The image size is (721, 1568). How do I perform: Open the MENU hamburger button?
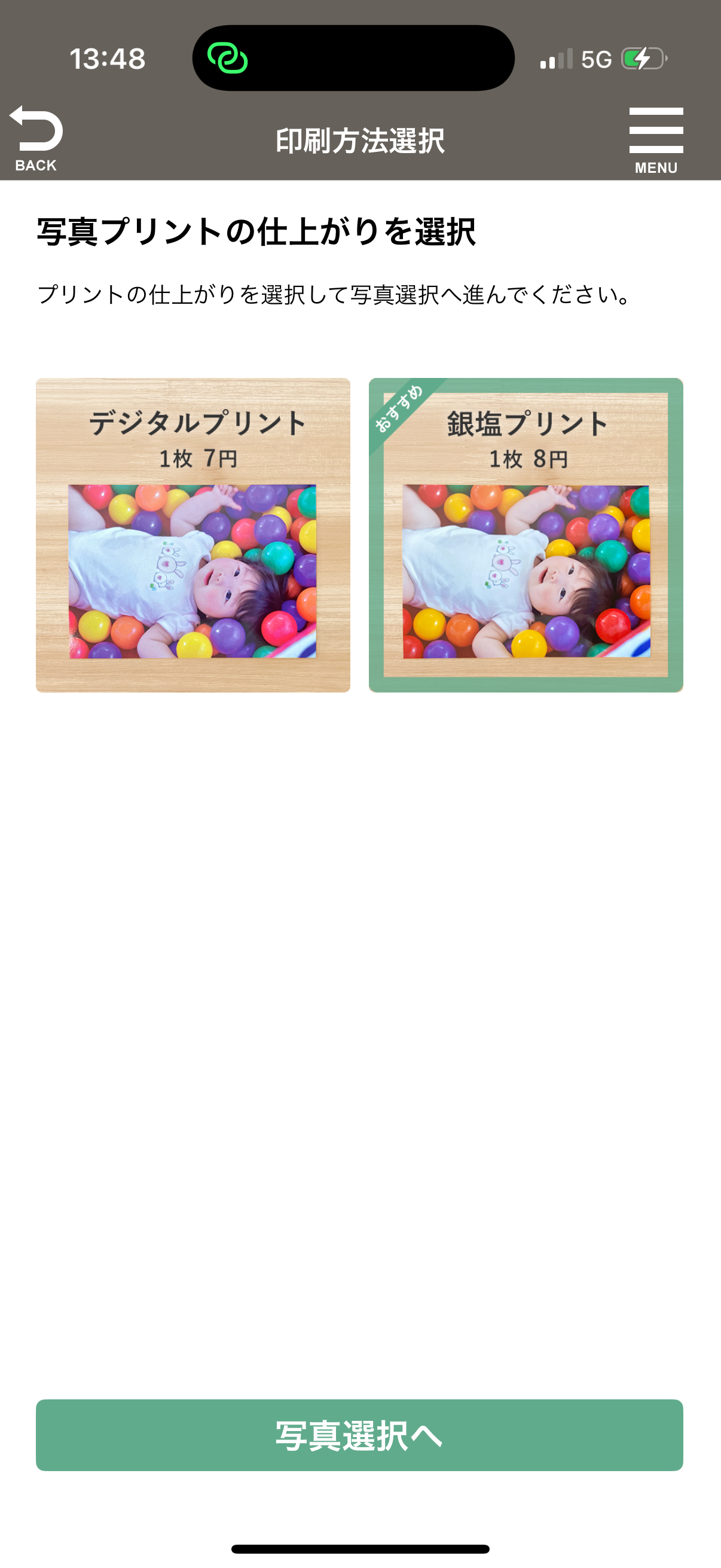(655, 139)
